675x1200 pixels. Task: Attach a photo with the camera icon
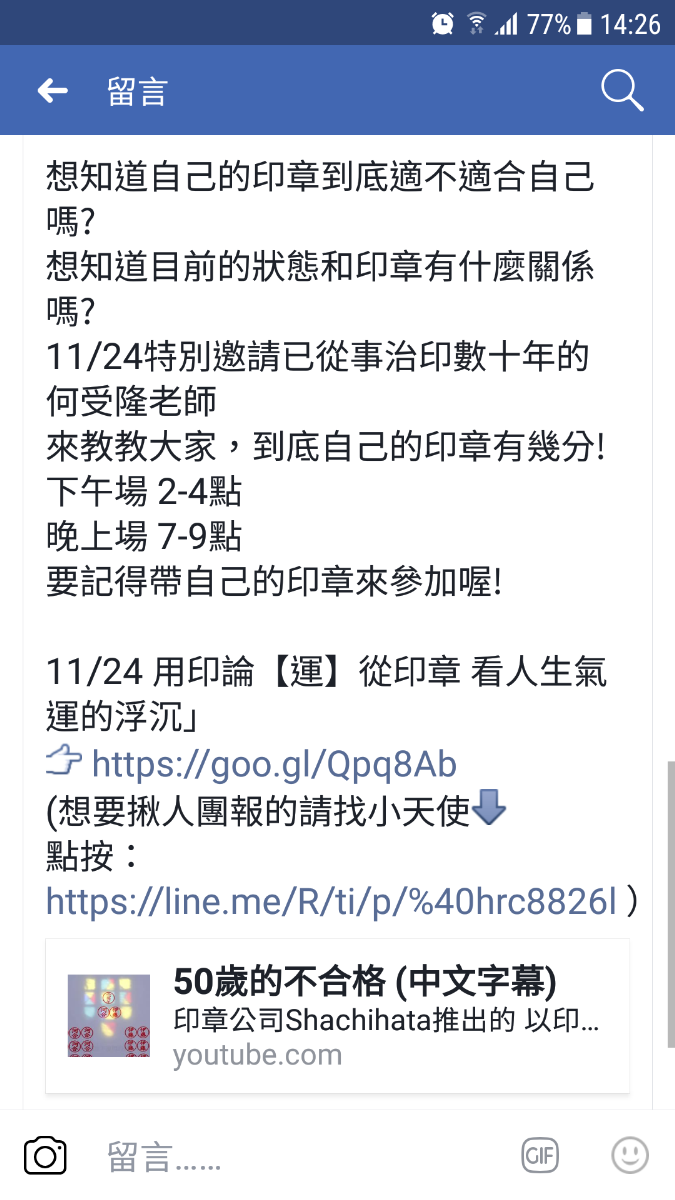(x=45, y=1157)
